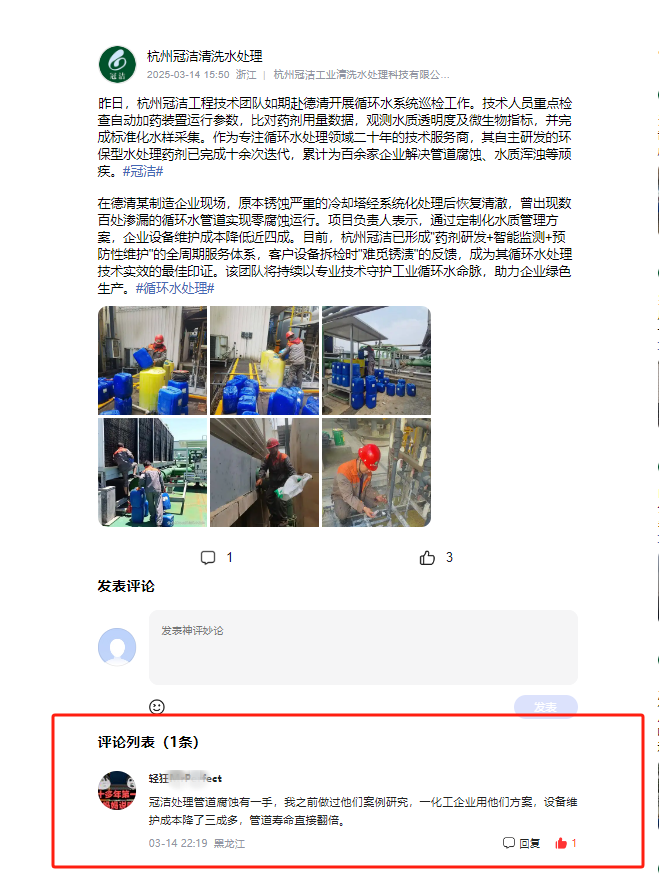View third photo of blue barrels
The width and height of the screenshot is (659, 884).
pyautogui.click(x=376, y=360)
